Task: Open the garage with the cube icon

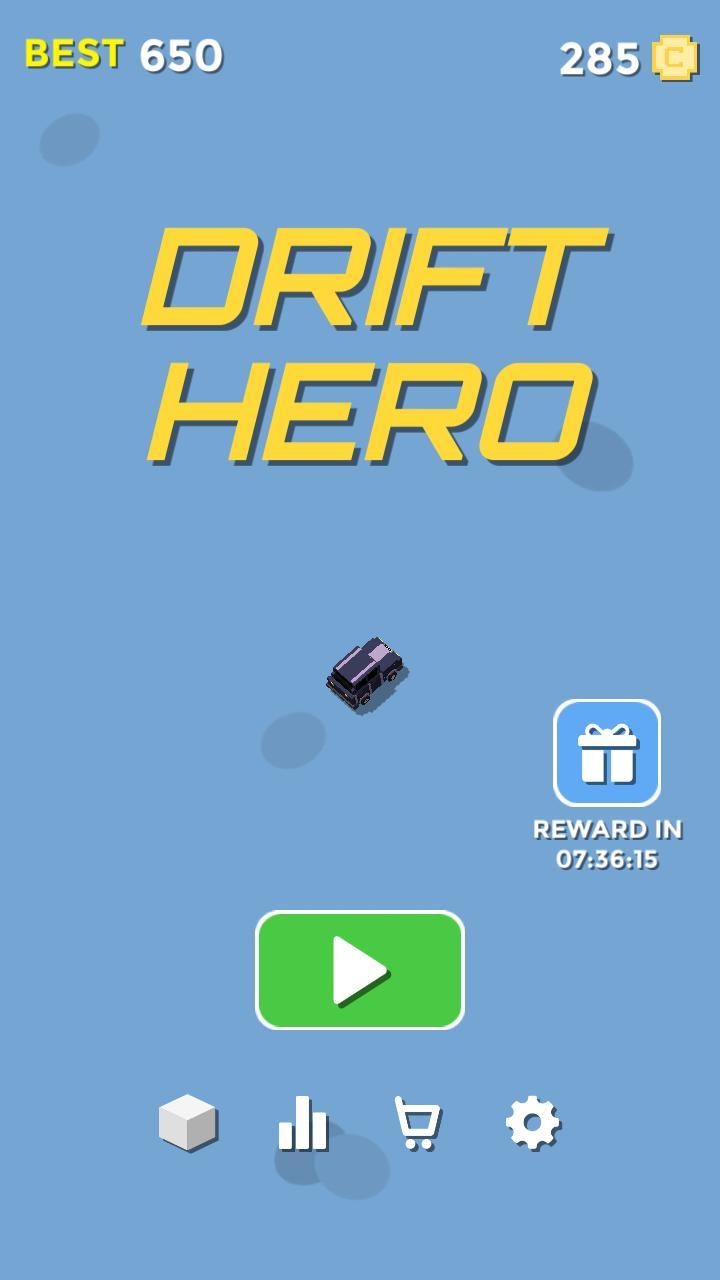Action: 190,1124
